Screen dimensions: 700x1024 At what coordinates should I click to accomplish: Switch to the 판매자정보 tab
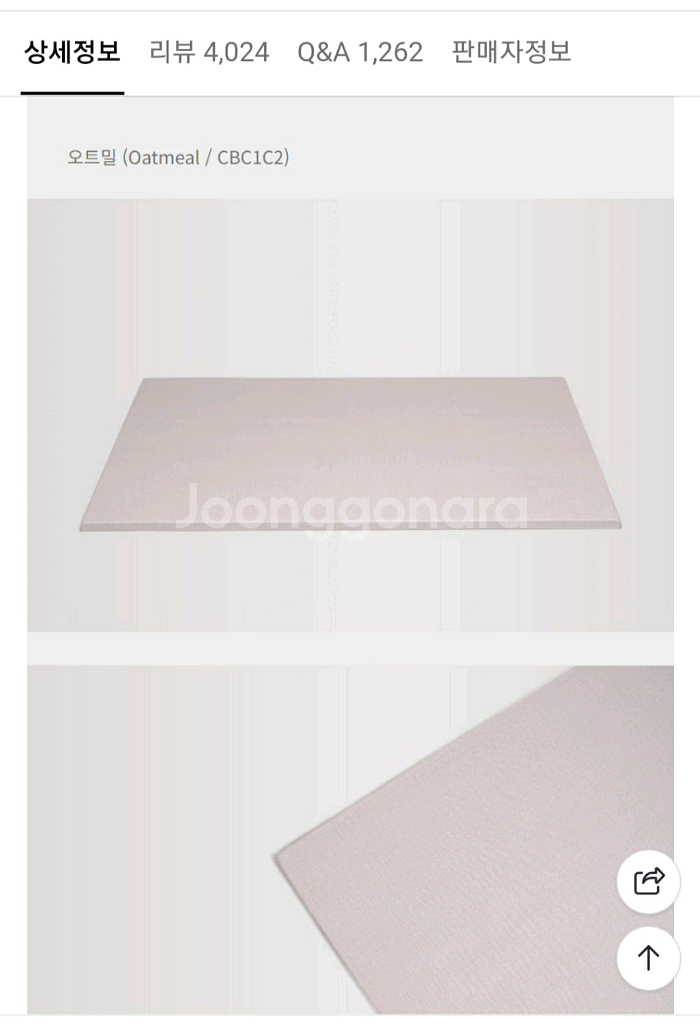click(x=511, y=52)
